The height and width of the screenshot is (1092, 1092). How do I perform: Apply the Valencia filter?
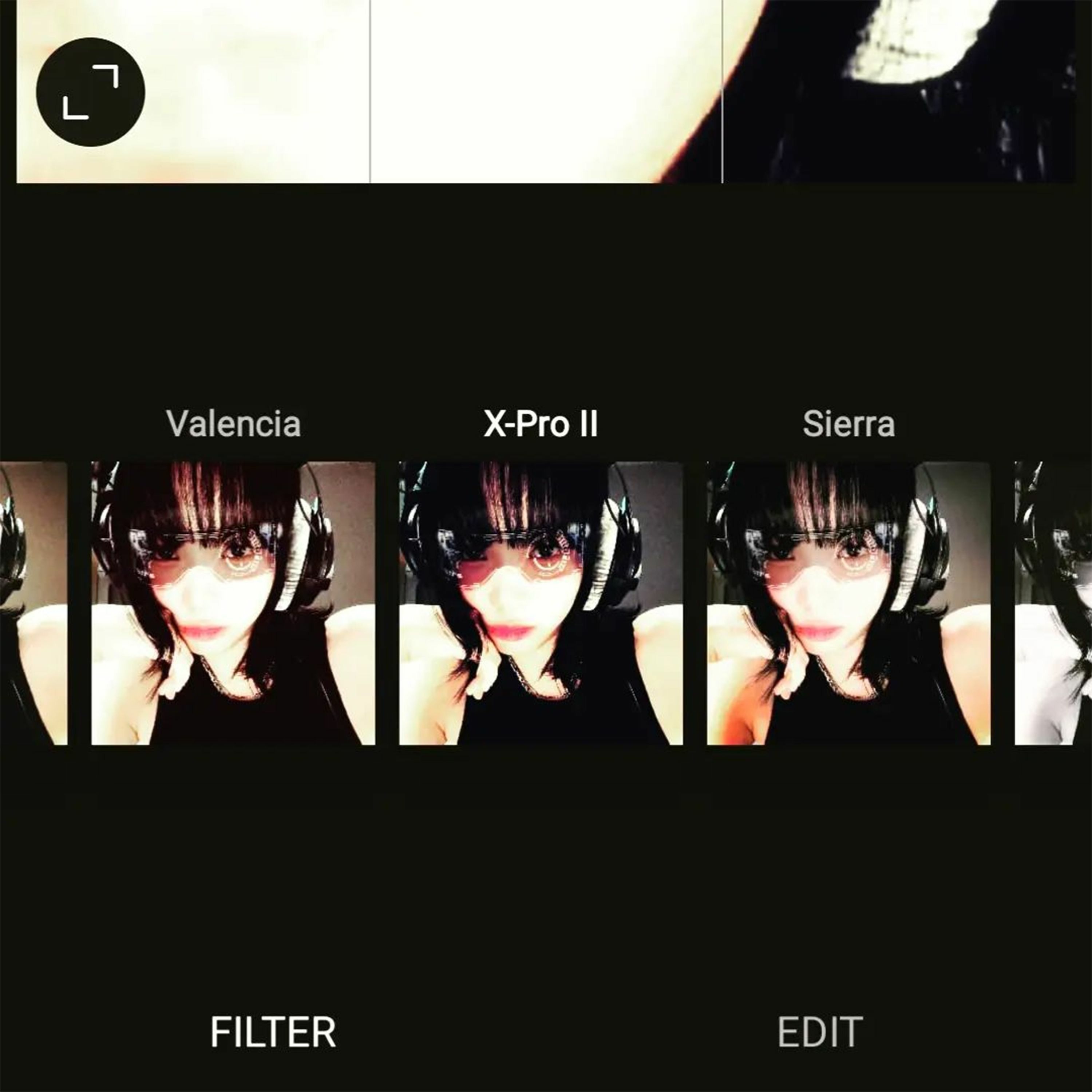point(233,602)
